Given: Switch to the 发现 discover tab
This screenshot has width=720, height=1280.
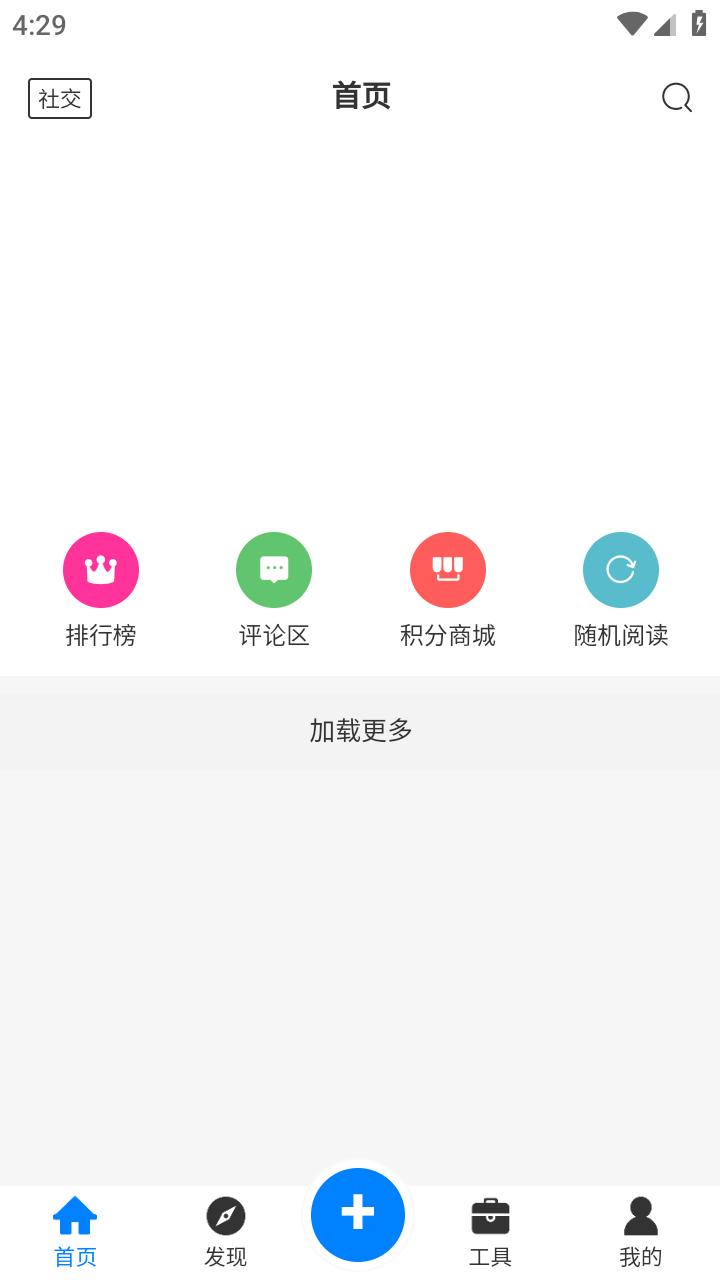Looking at the screenshot, I should [x=226, y=1256].
